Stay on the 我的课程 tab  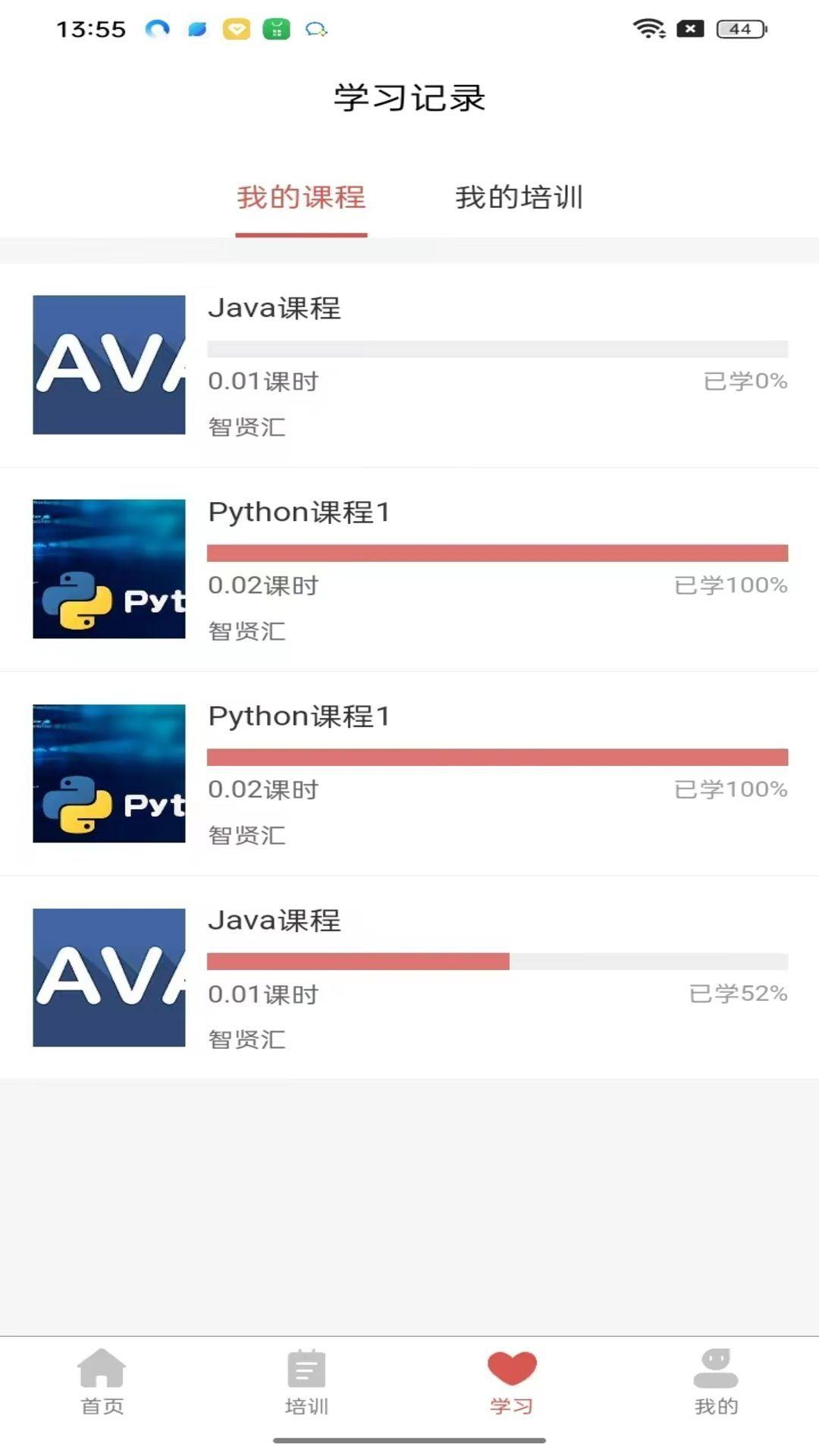coord(301,198)
